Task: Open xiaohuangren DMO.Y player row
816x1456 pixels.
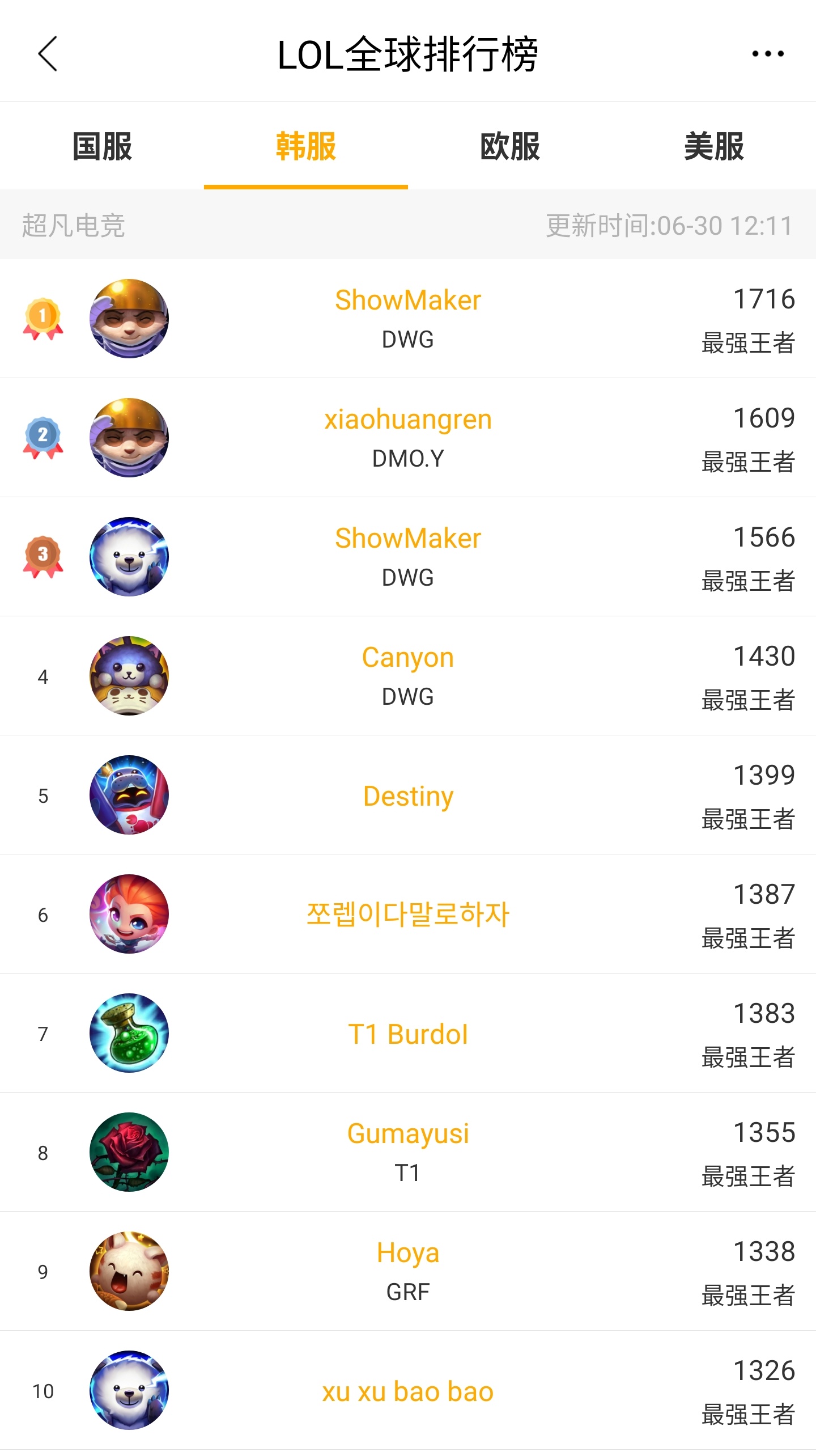Action: (x=408, y=437)
